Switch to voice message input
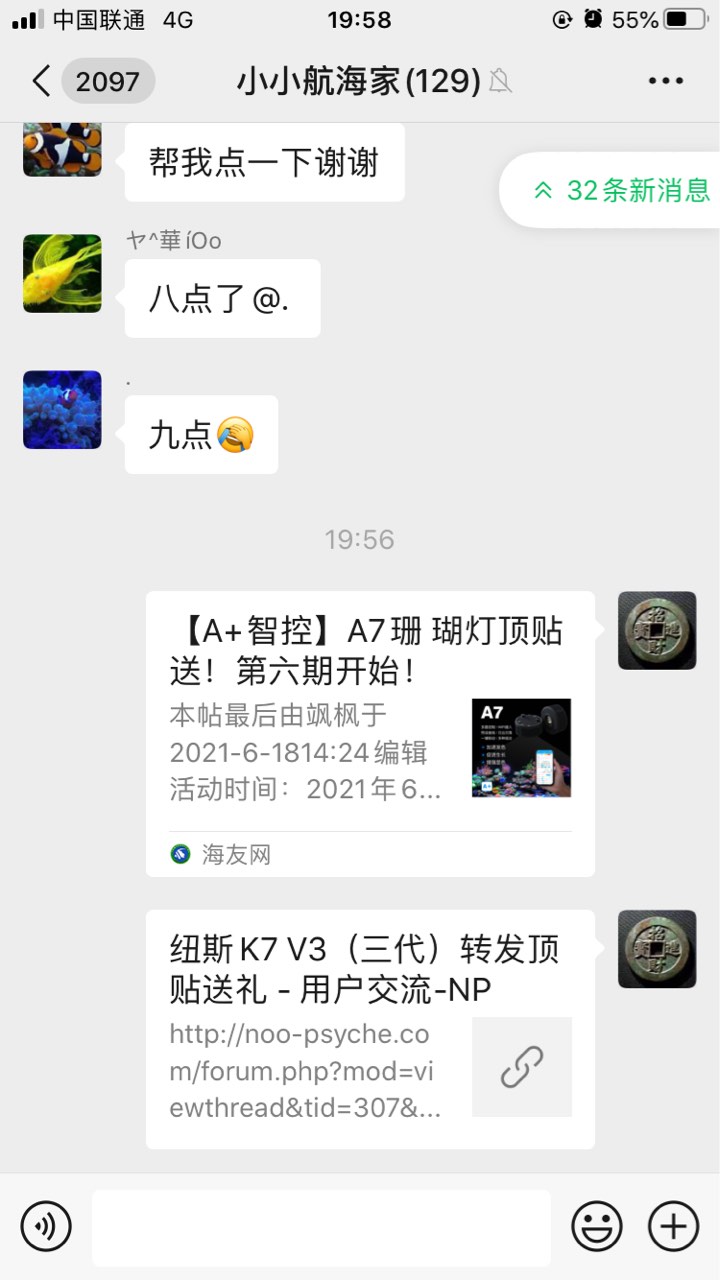 (x=46, y=1226)
